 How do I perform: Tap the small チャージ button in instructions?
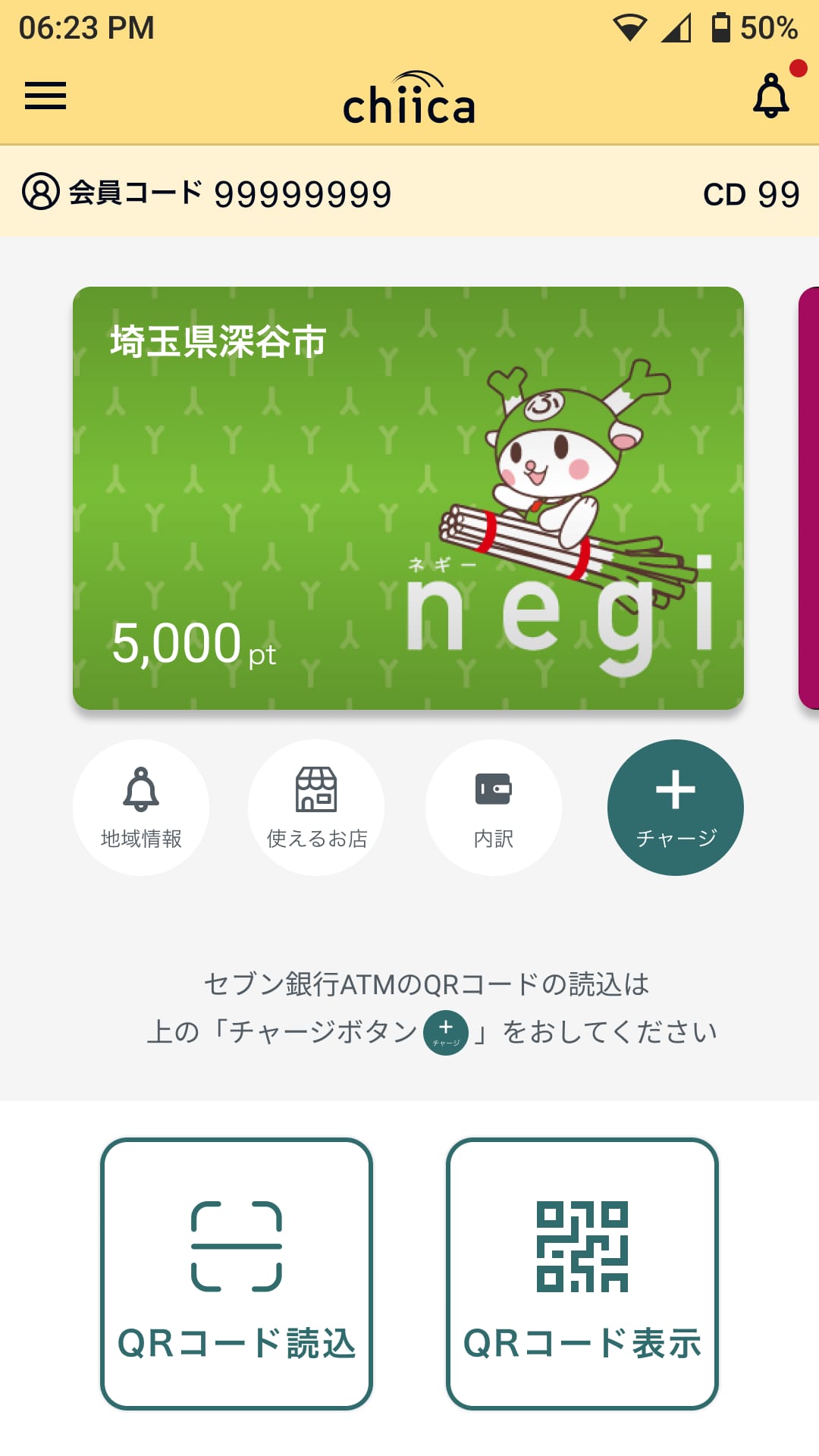(446, 1030)
